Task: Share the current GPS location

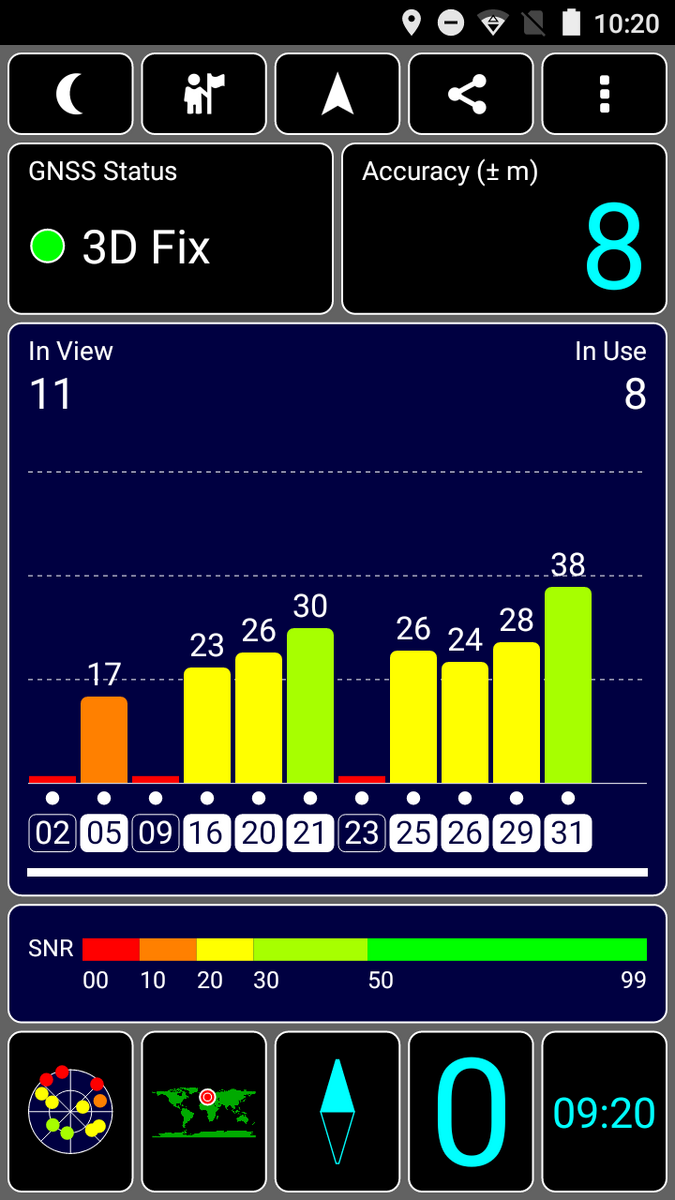Action: (470, 94)
